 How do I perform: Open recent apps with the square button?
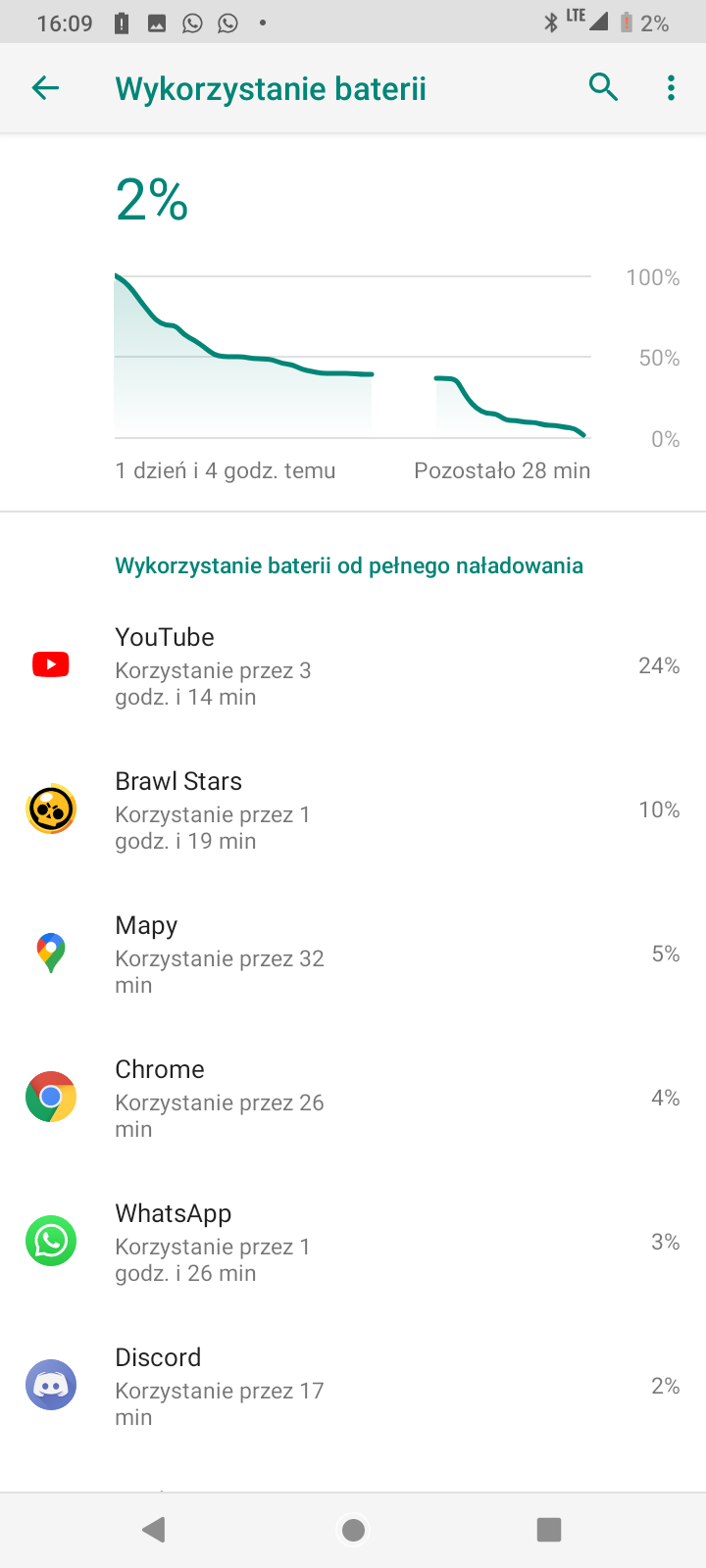549,1530
